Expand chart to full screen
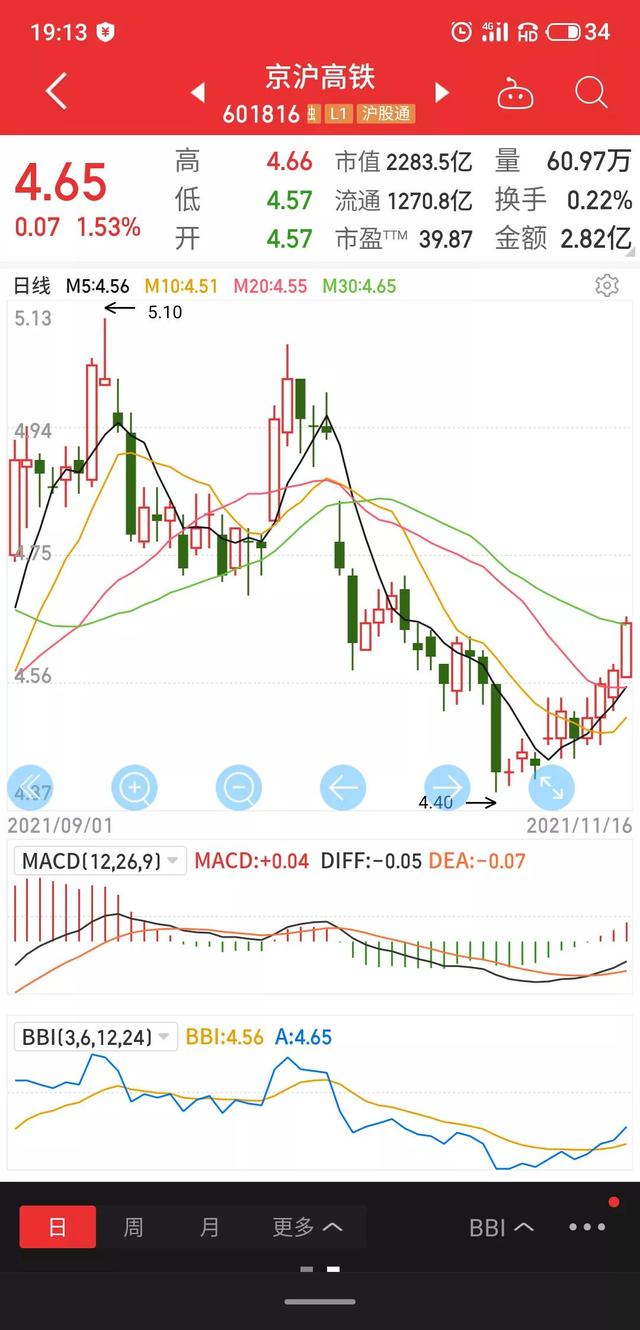The height and width of the screenshot is (1330, 640). point(551,788)
